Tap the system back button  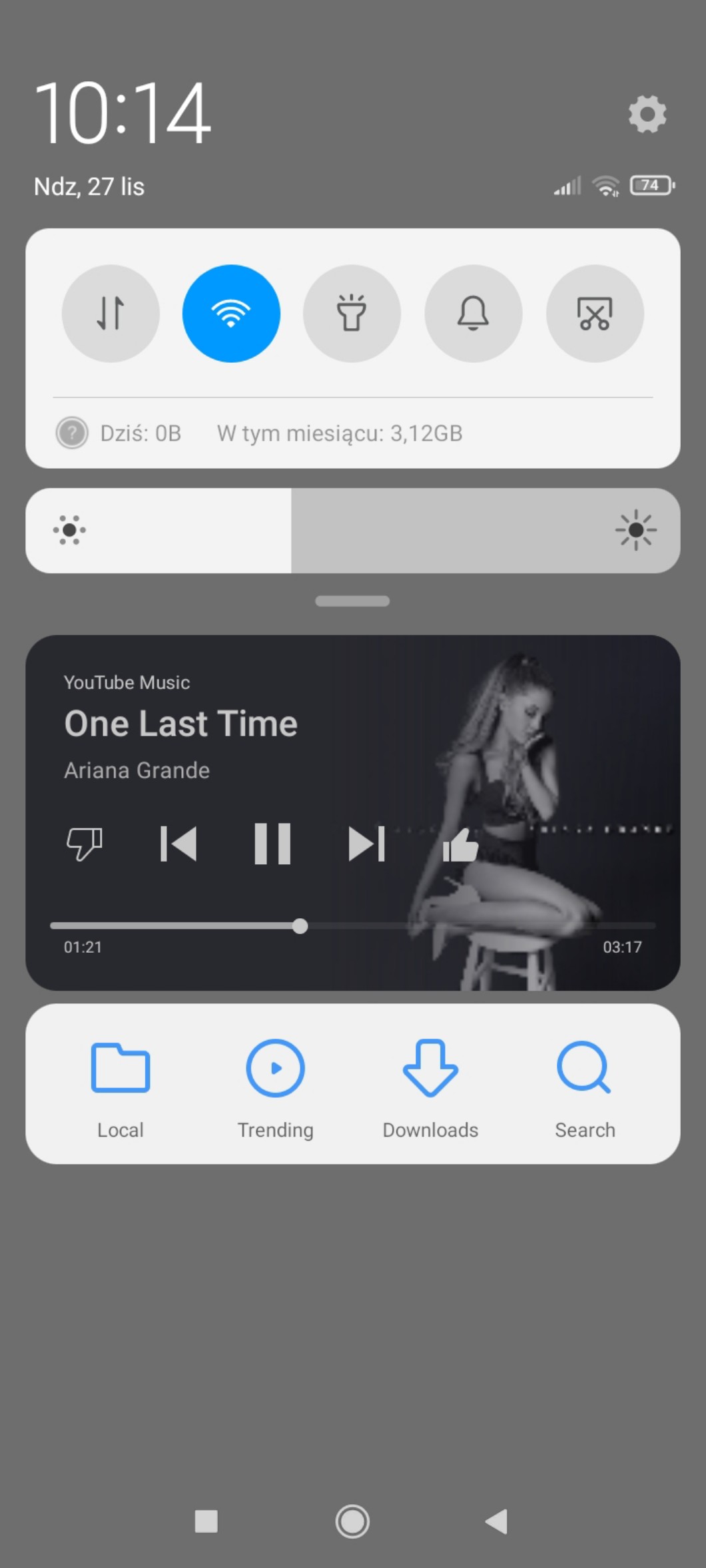(497, 1521)
